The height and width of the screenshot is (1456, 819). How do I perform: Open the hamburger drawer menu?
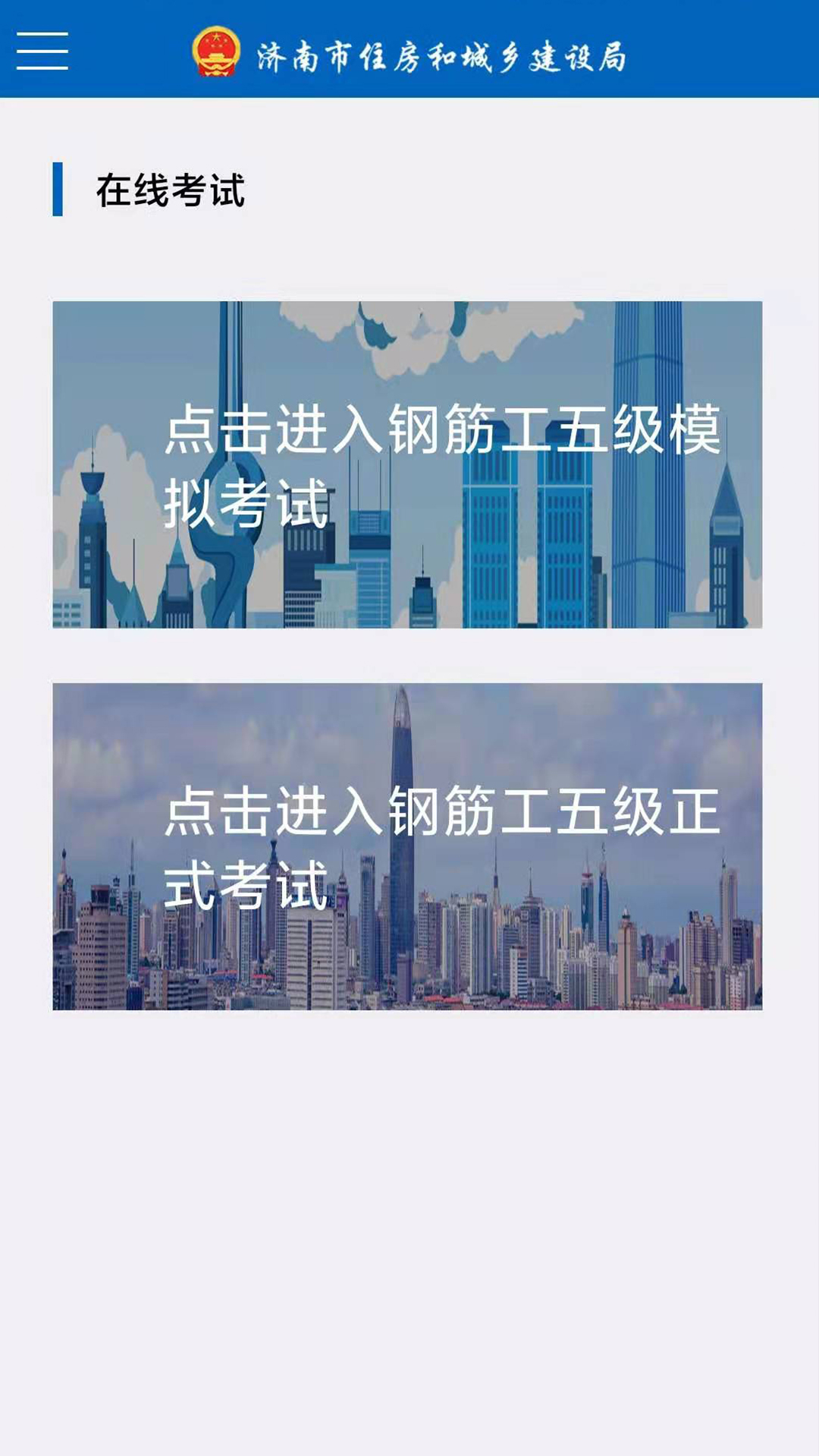tap(42, 51)
